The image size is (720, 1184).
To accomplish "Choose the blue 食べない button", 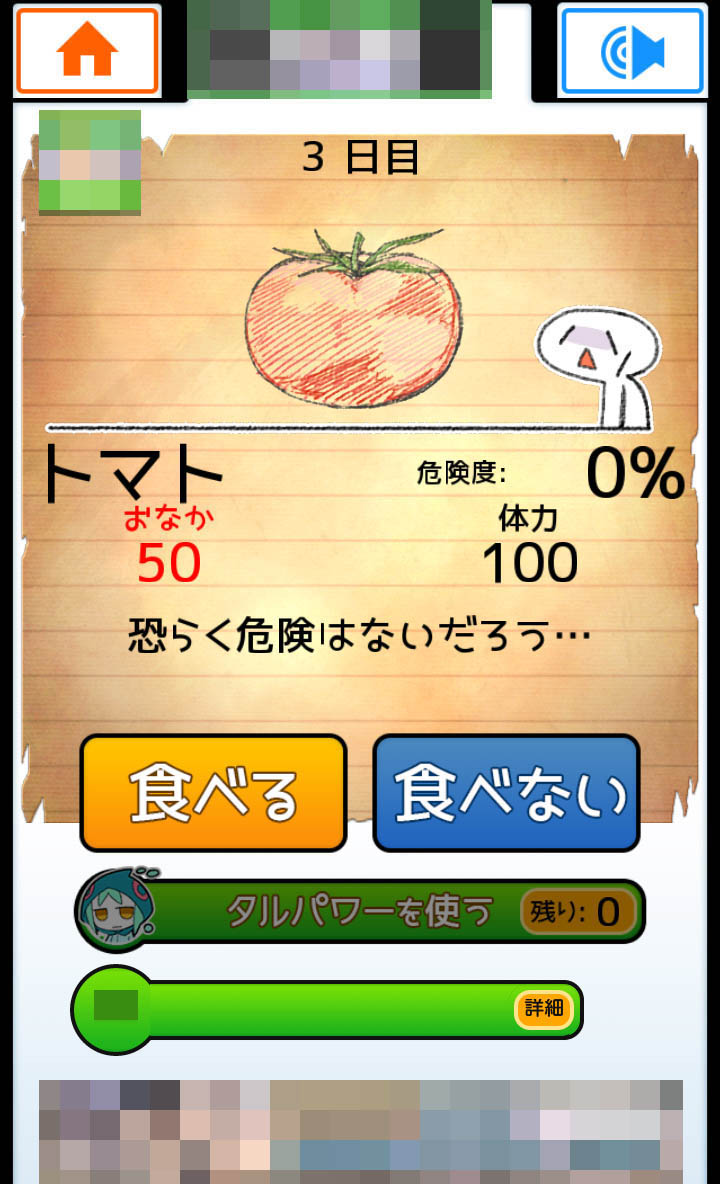I will pyautogui.click(x=506, y=793).
